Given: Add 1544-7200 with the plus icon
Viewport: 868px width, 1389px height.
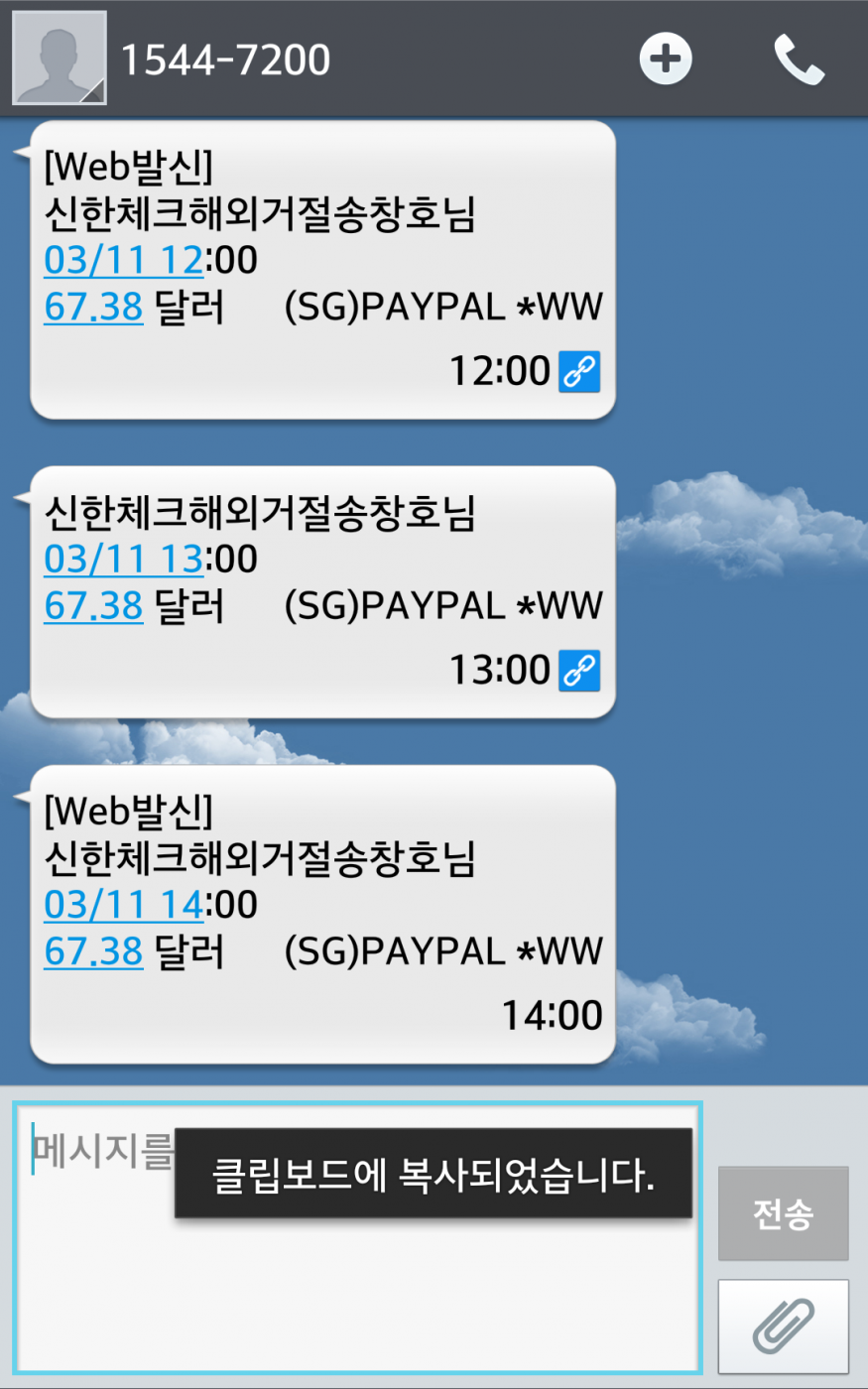Looking at the screenshot, I should 665,59.
